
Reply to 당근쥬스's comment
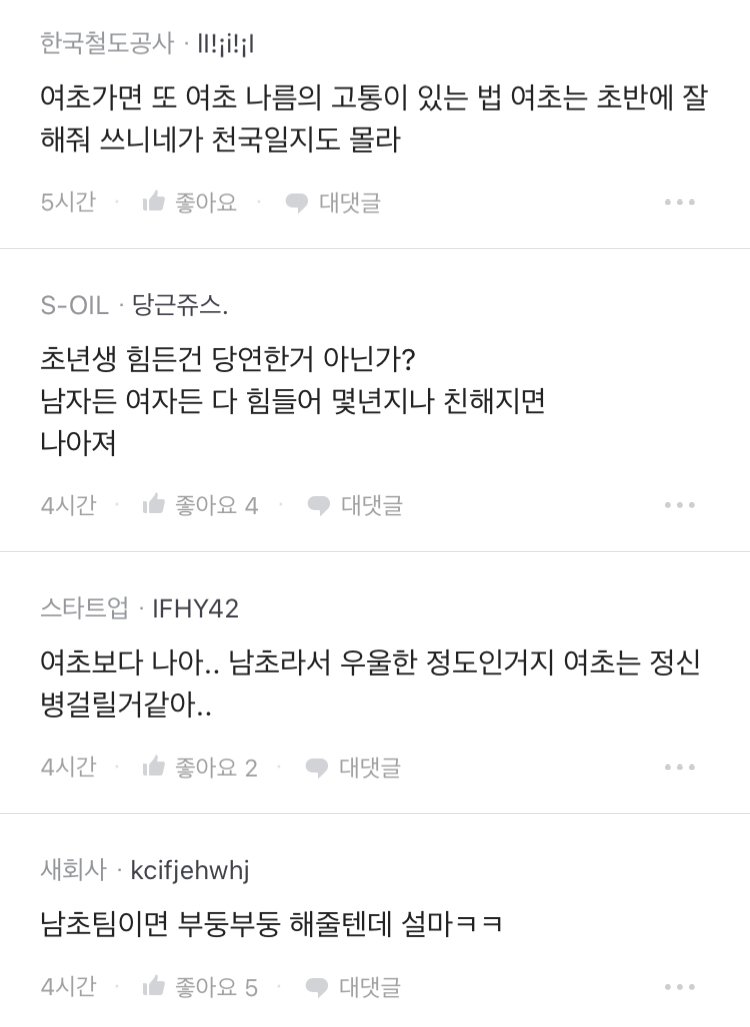(354, 506)
